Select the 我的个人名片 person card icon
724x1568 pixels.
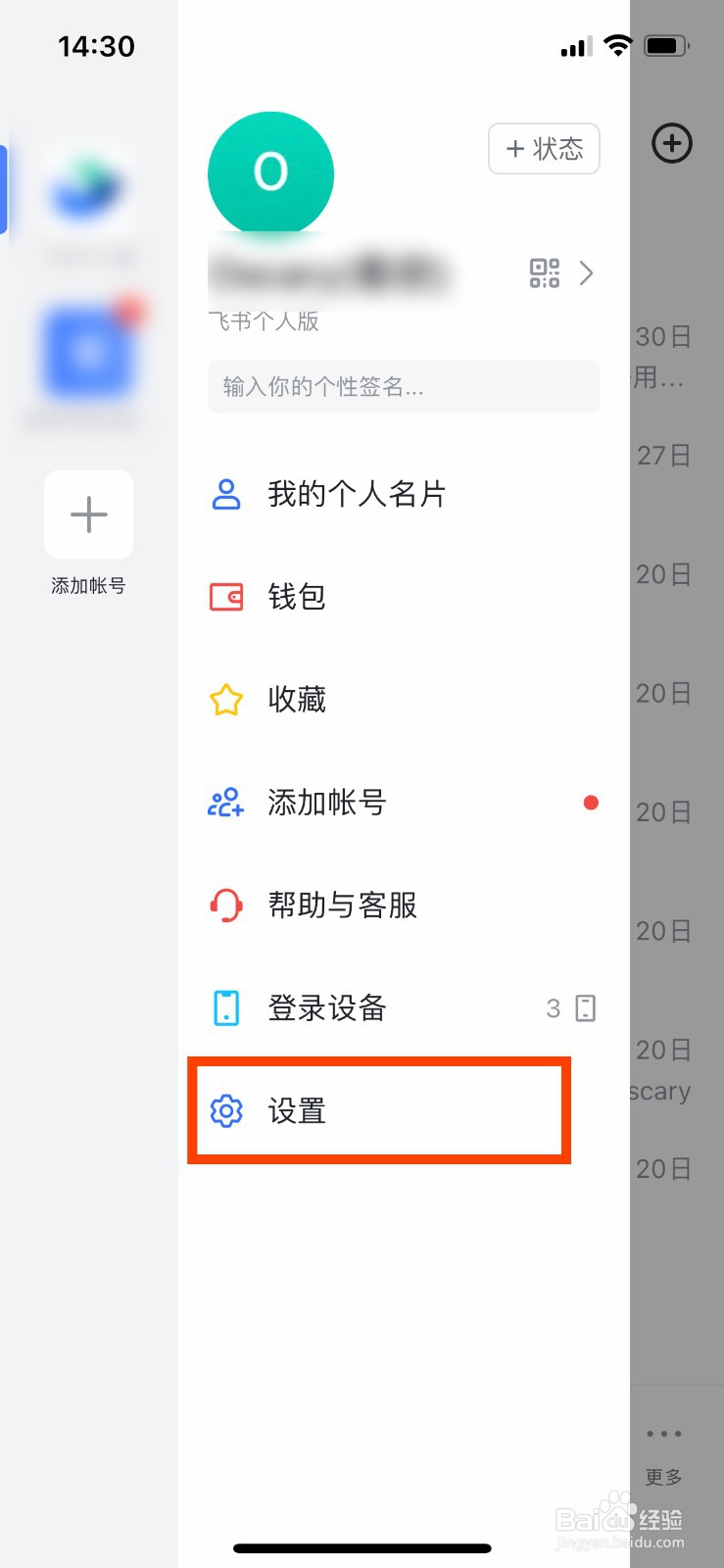(225, 495)
